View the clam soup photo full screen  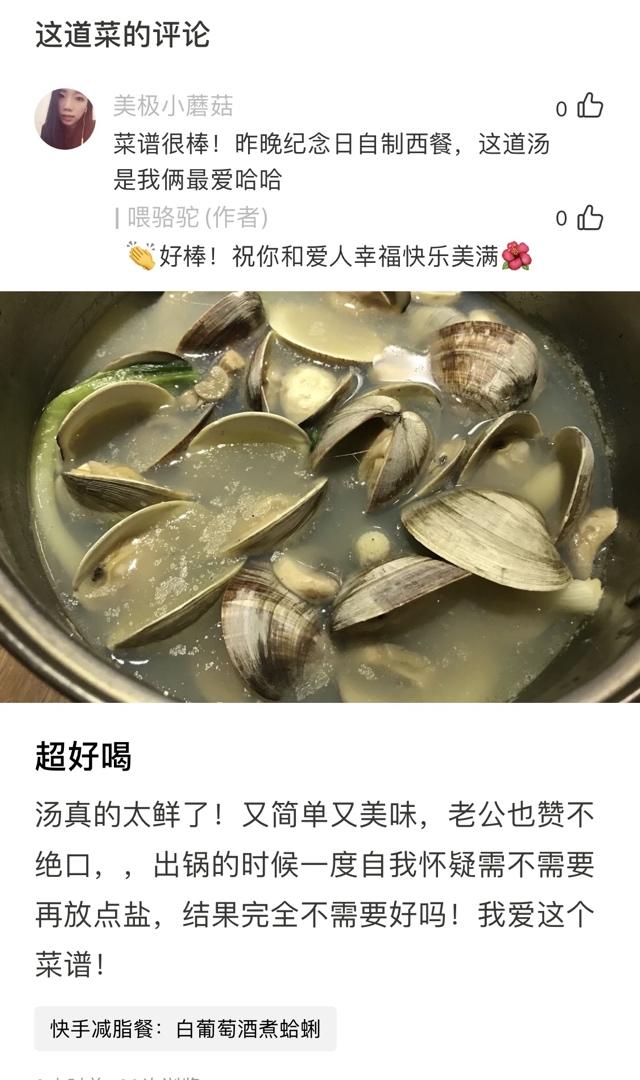(x=320, y=496)
